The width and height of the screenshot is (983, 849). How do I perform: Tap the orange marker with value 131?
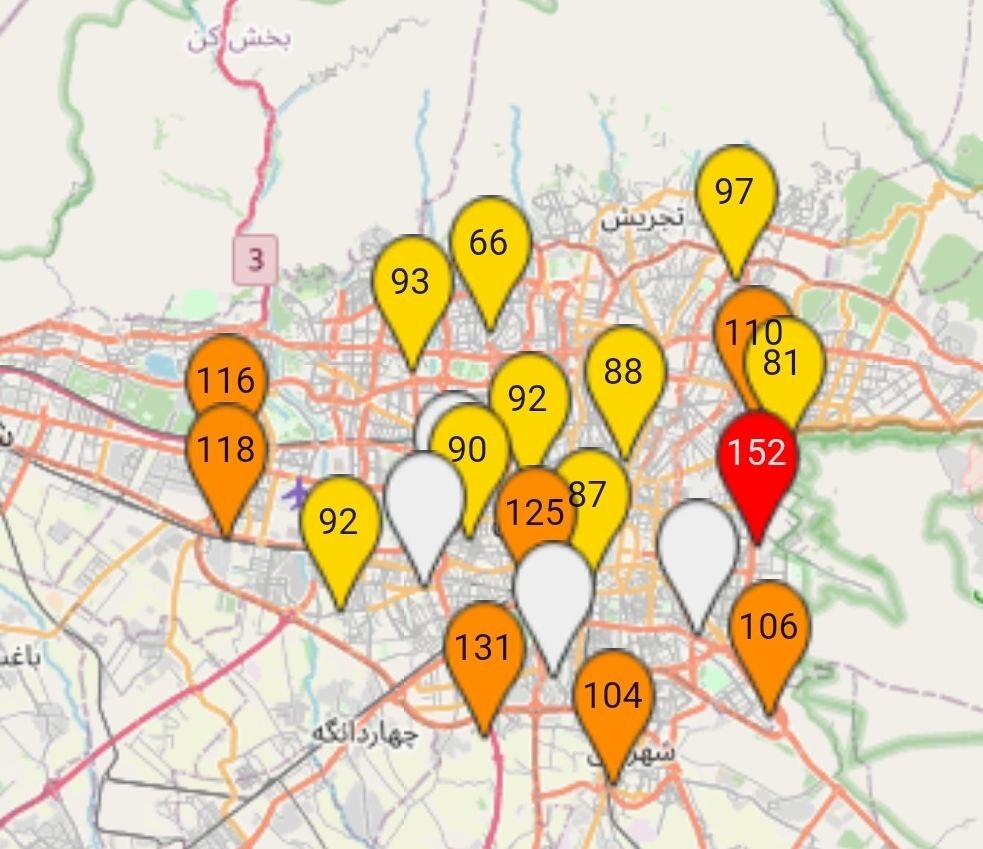click(x=484, y=649)
